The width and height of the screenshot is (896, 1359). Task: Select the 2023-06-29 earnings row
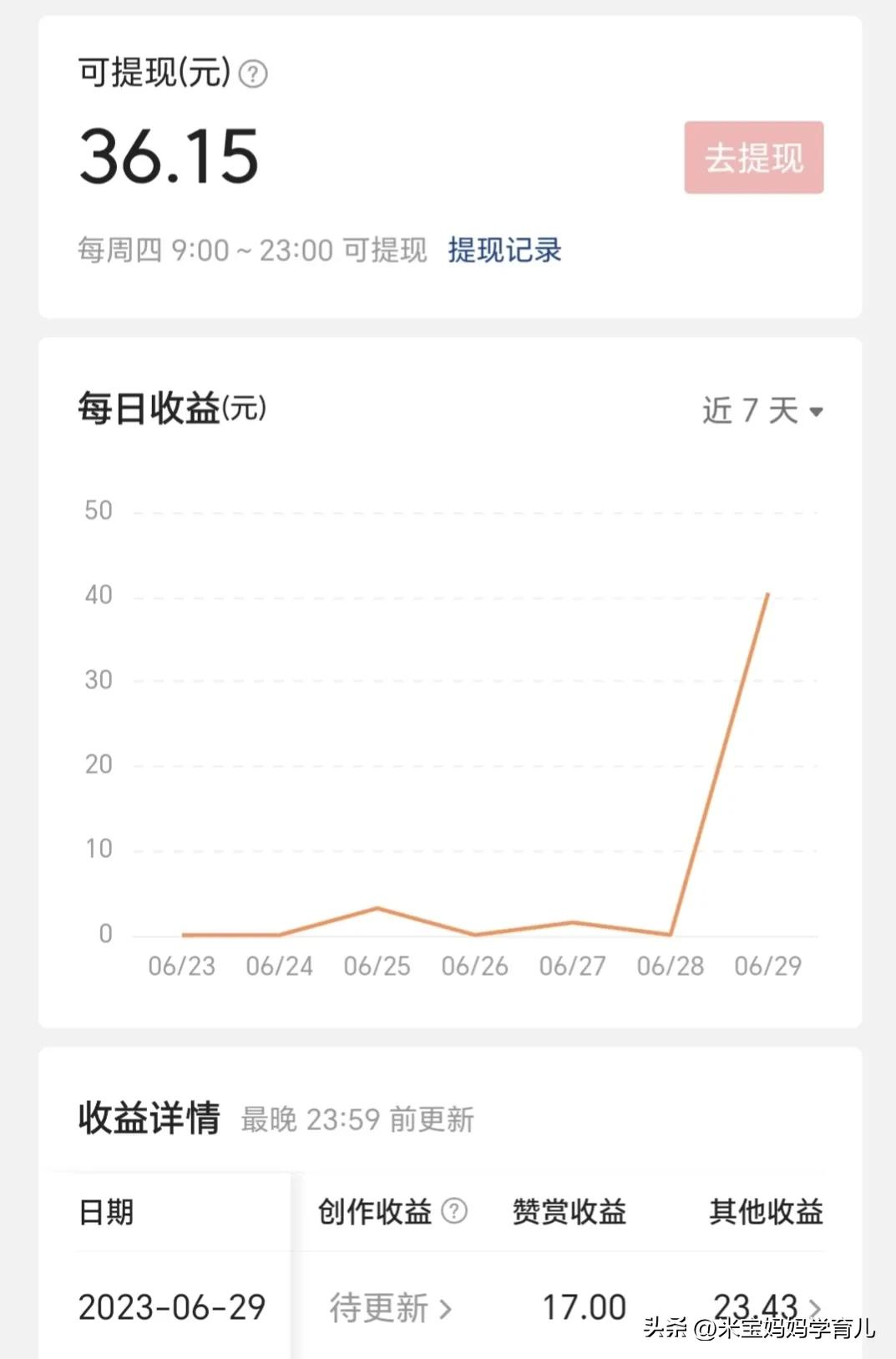[171, 1305]
